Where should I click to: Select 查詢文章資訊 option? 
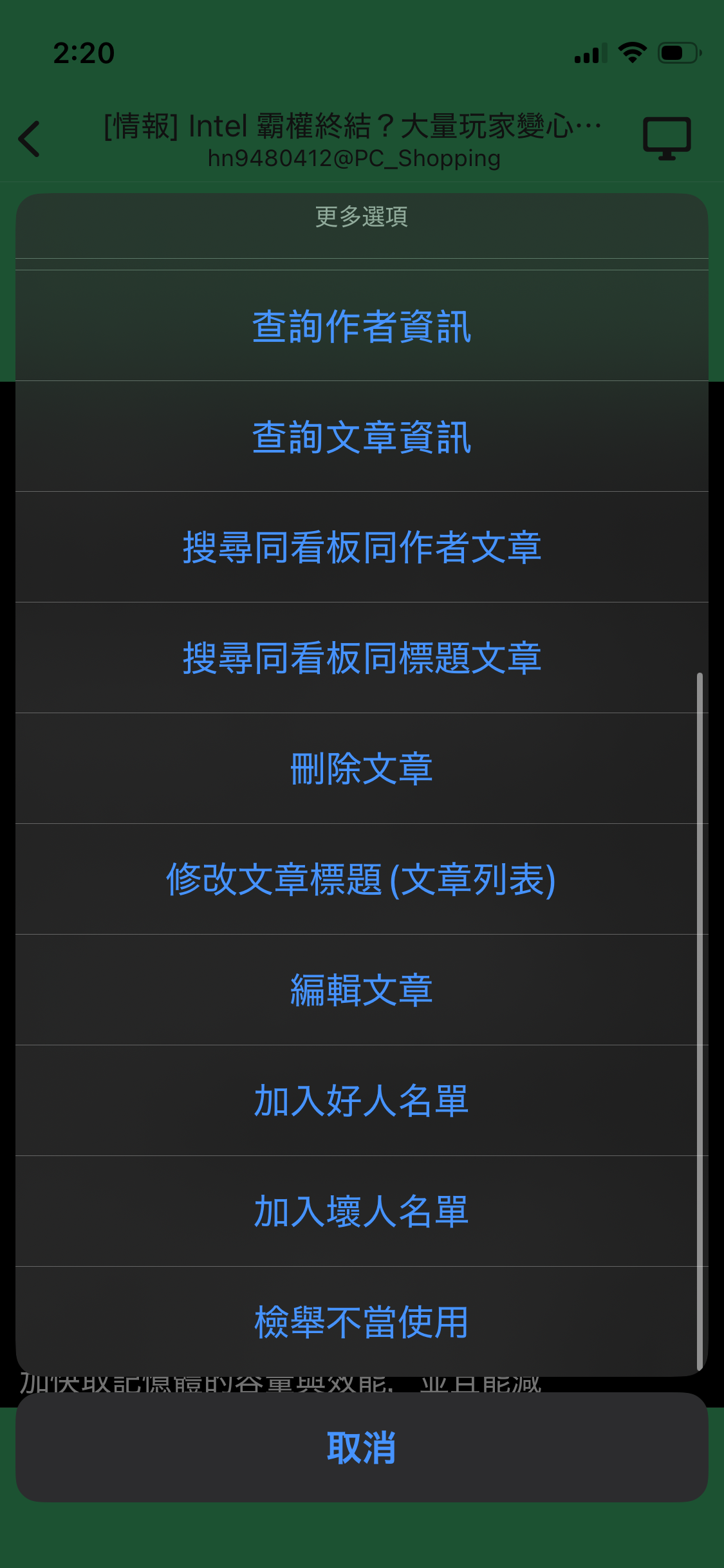pos(362,437)
